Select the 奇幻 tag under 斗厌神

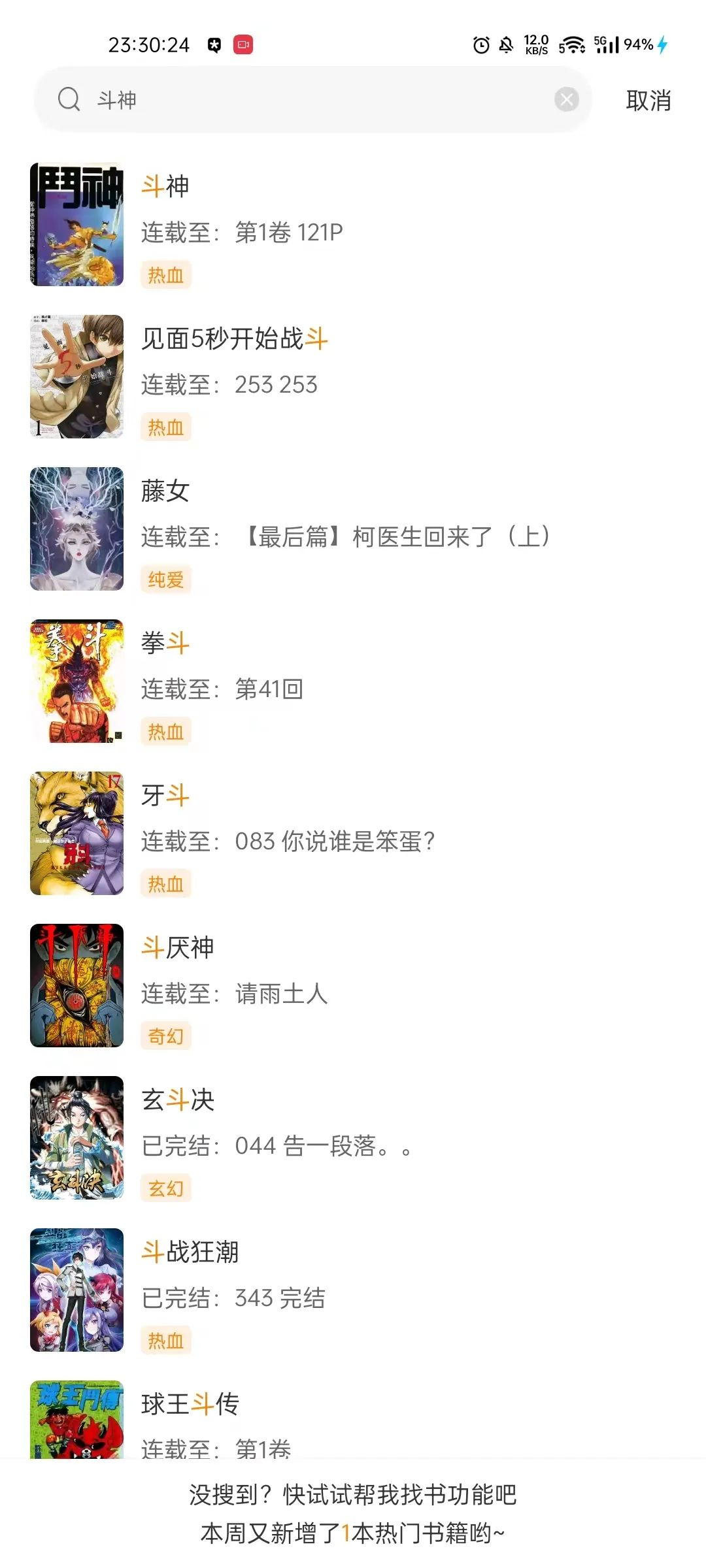(166, 1036)
